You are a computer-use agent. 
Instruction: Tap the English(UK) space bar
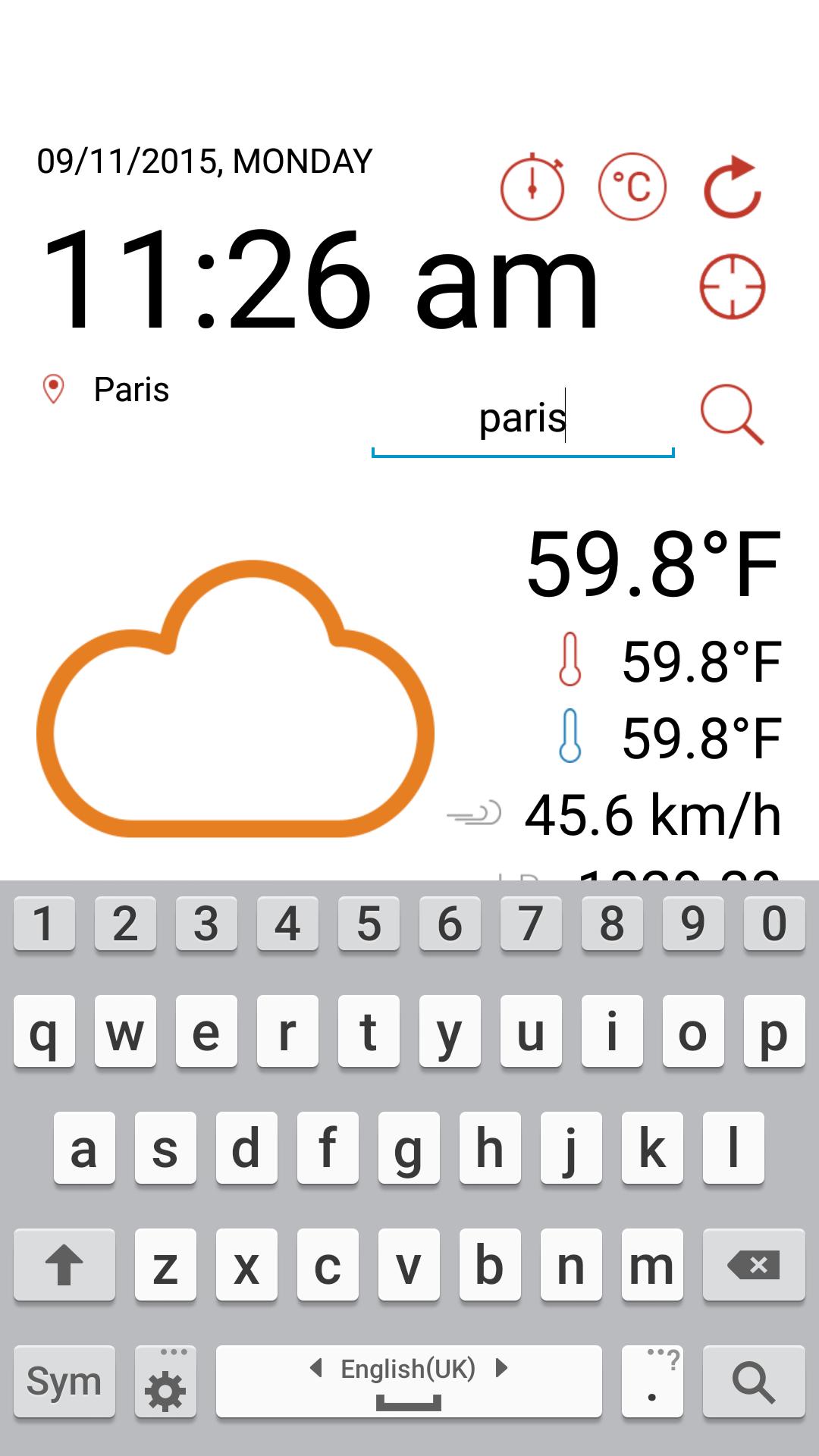tap(409, 1382)
